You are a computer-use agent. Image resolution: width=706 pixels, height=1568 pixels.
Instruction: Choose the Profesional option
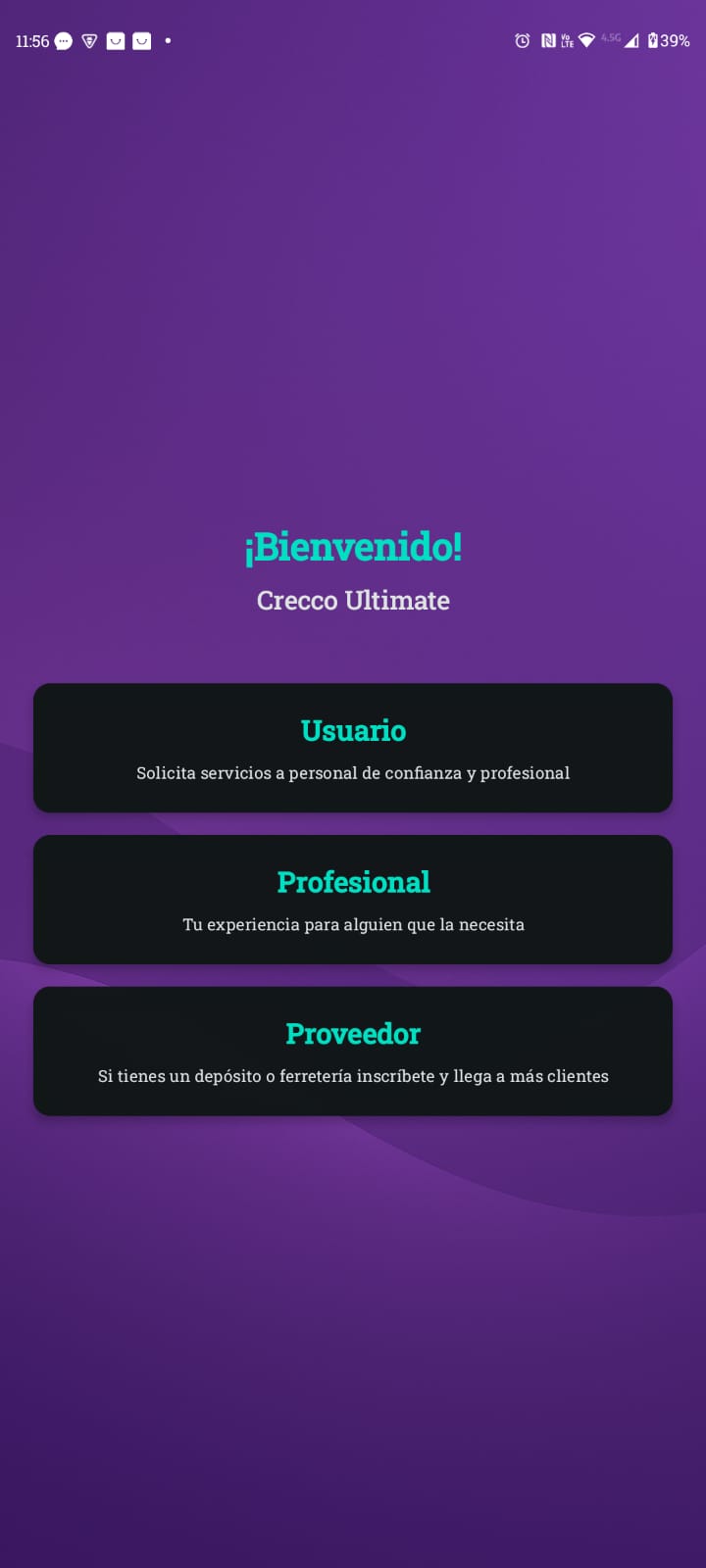click(x=353, y=900)
